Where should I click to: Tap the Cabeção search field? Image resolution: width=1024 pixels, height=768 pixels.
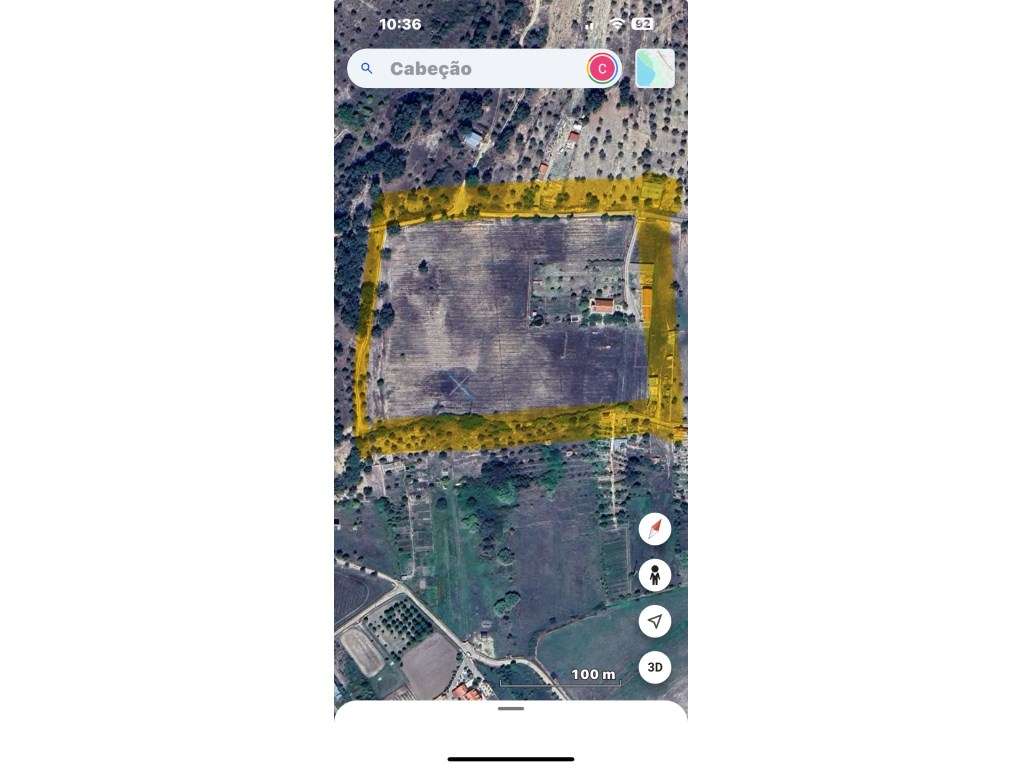click(x=470, y=69)
